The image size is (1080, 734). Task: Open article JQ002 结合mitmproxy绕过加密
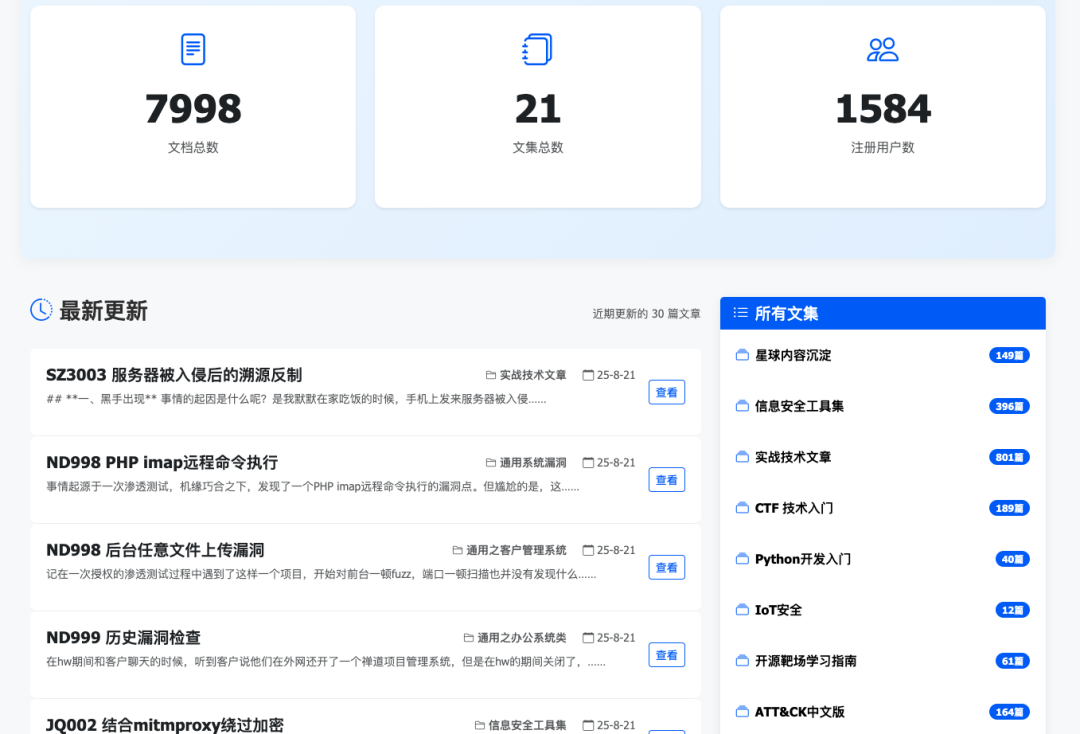pos(165,725)
